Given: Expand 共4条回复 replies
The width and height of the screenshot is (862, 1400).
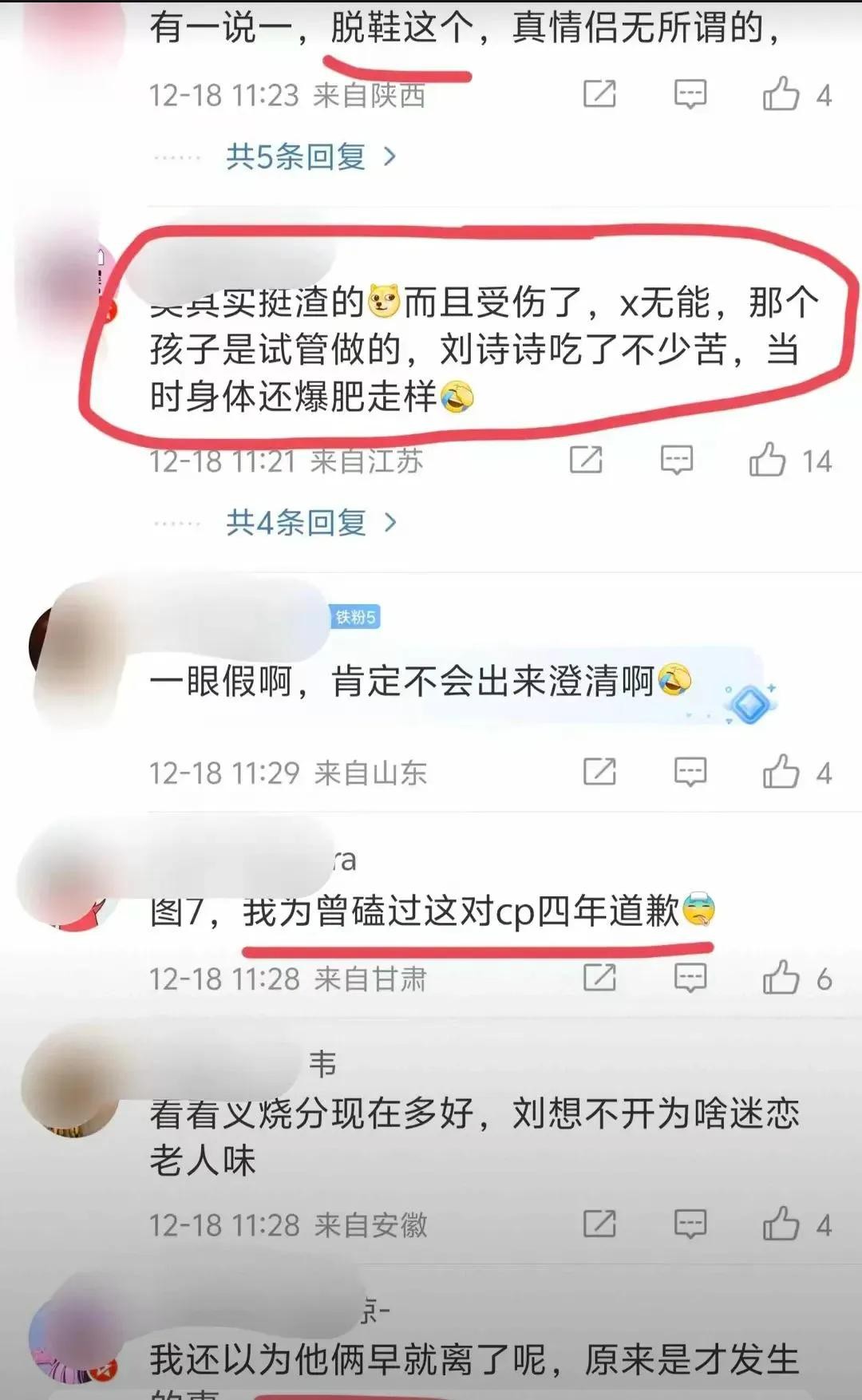Looking at the screenshot, I should (310, 523).
